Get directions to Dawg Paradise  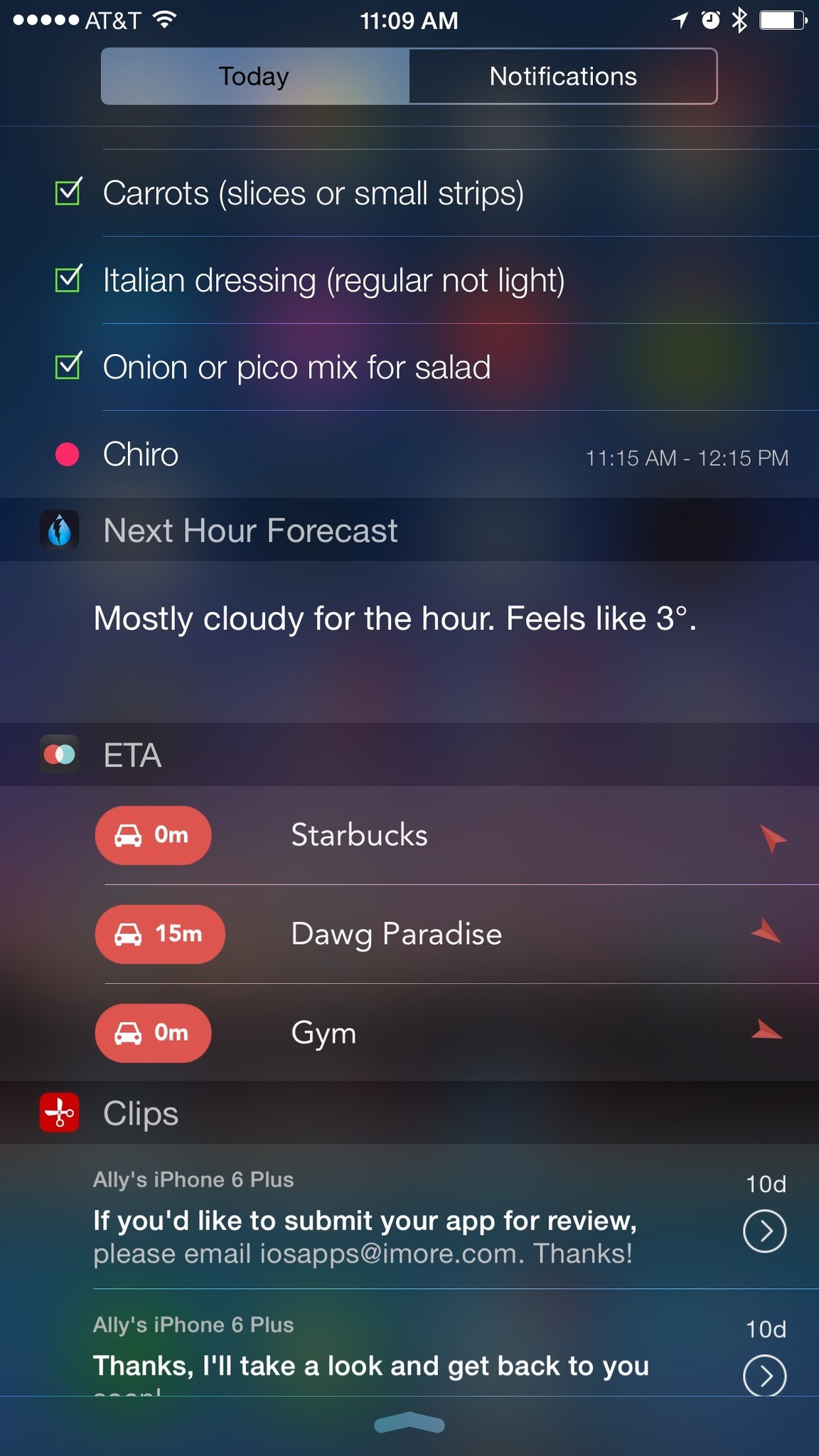coord(768,932)
